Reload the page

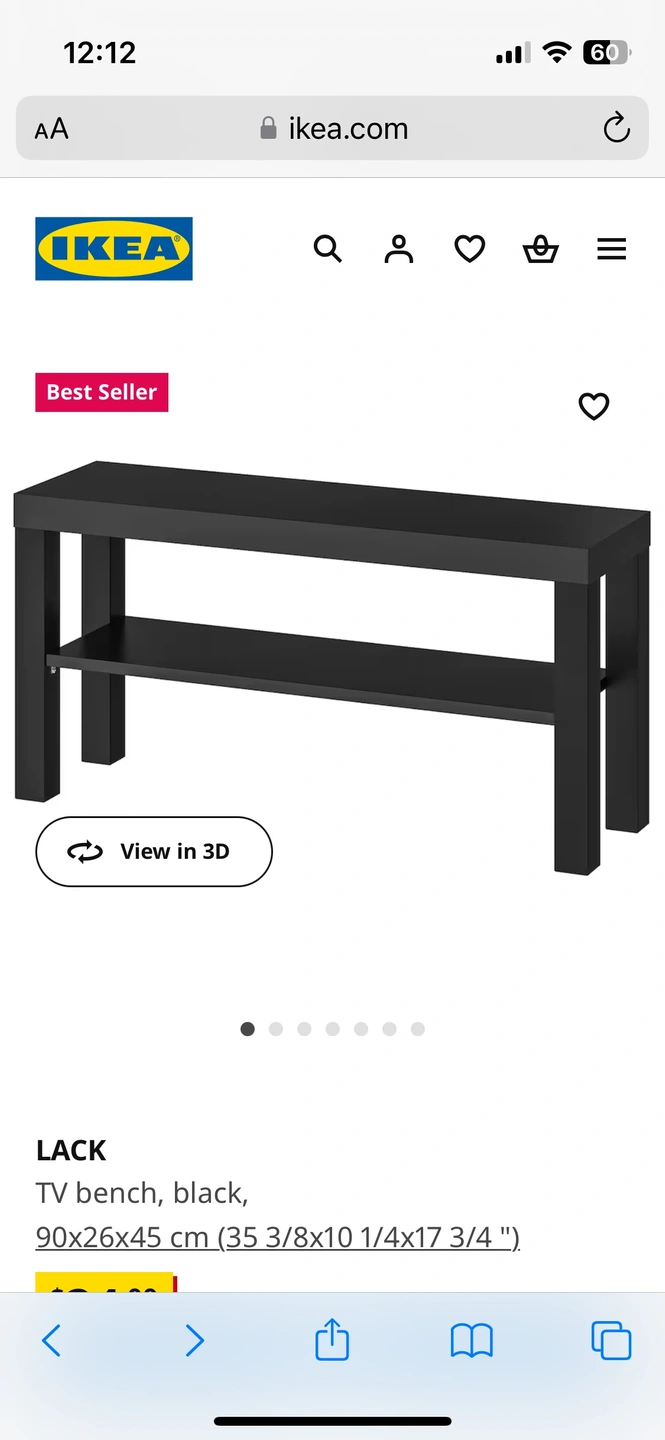point(617,128)
